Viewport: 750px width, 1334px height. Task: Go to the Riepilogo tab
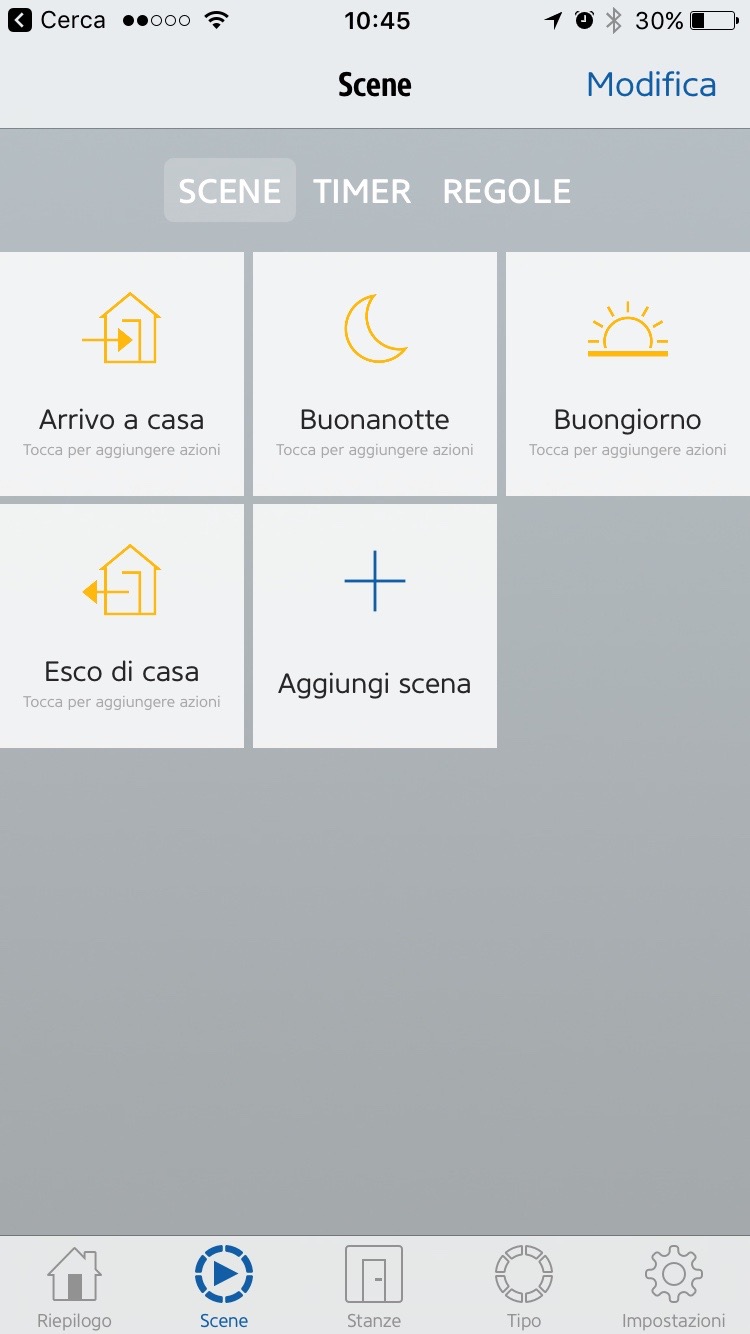coord(74,1286)
